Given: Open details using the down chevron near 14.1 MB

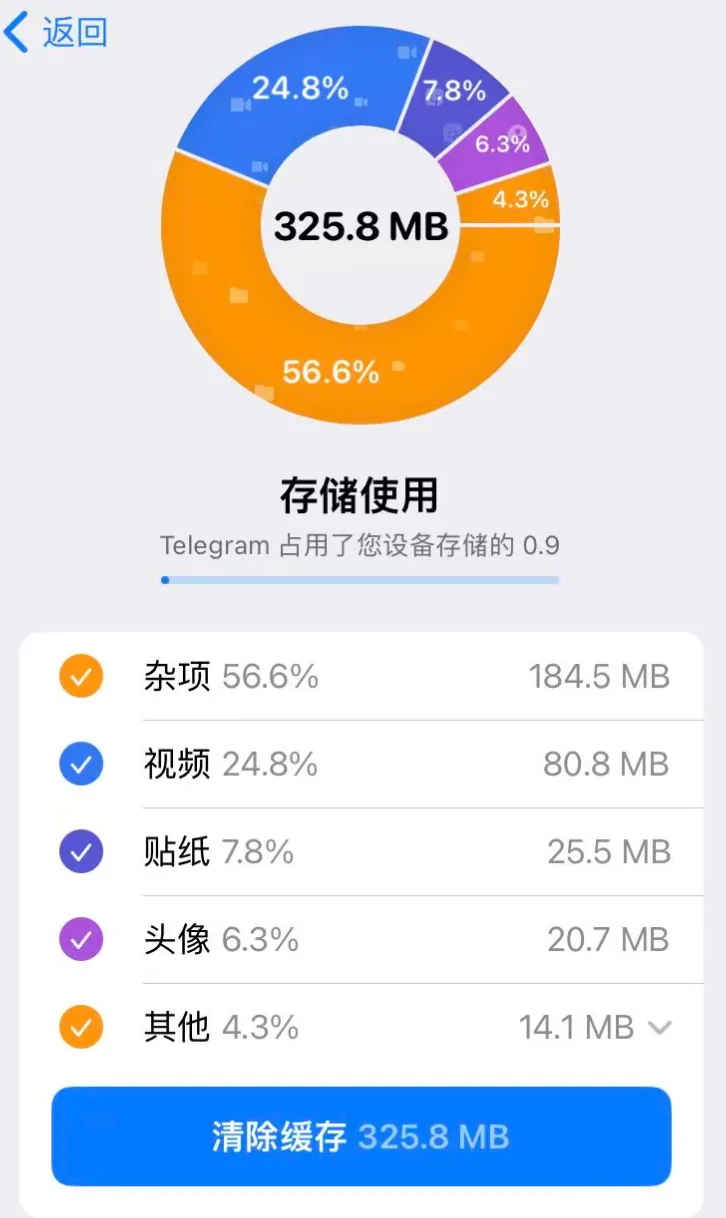Looking at the screenshot, I should coord(657,1027).
